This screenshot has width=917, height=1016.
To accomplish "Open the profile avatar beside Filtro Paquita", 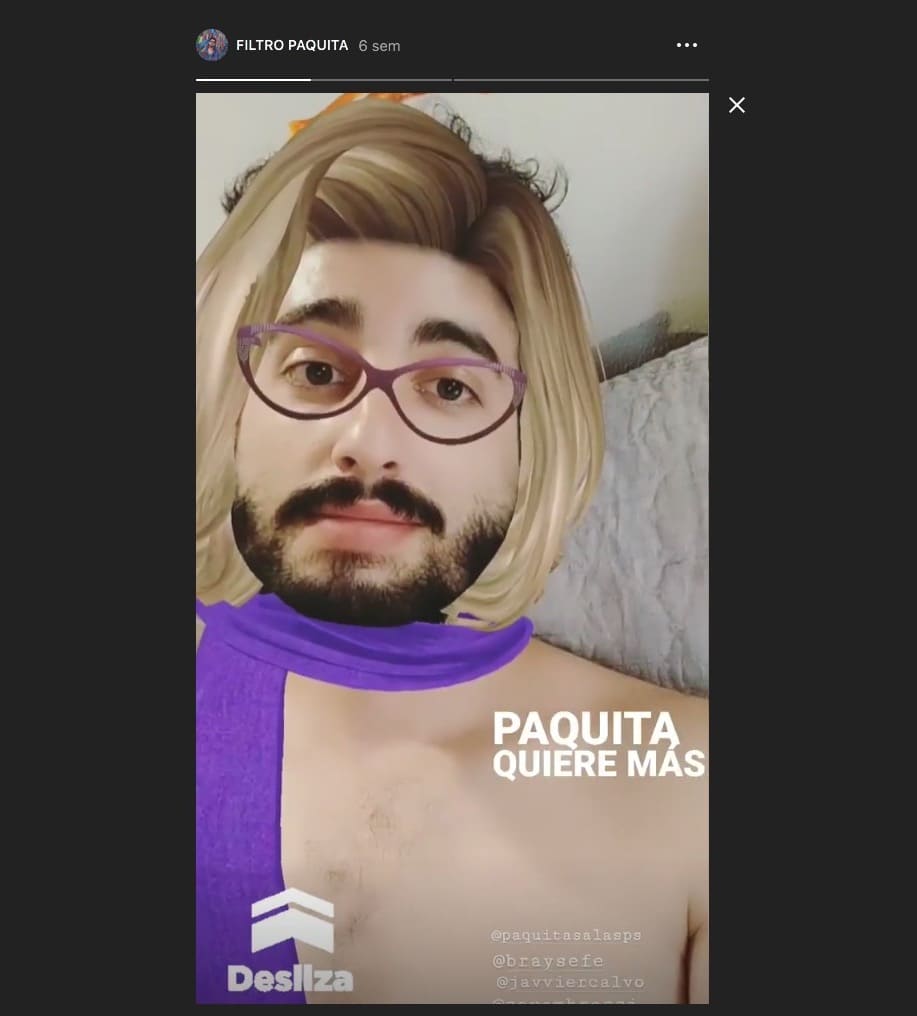I will coord(212,45).
